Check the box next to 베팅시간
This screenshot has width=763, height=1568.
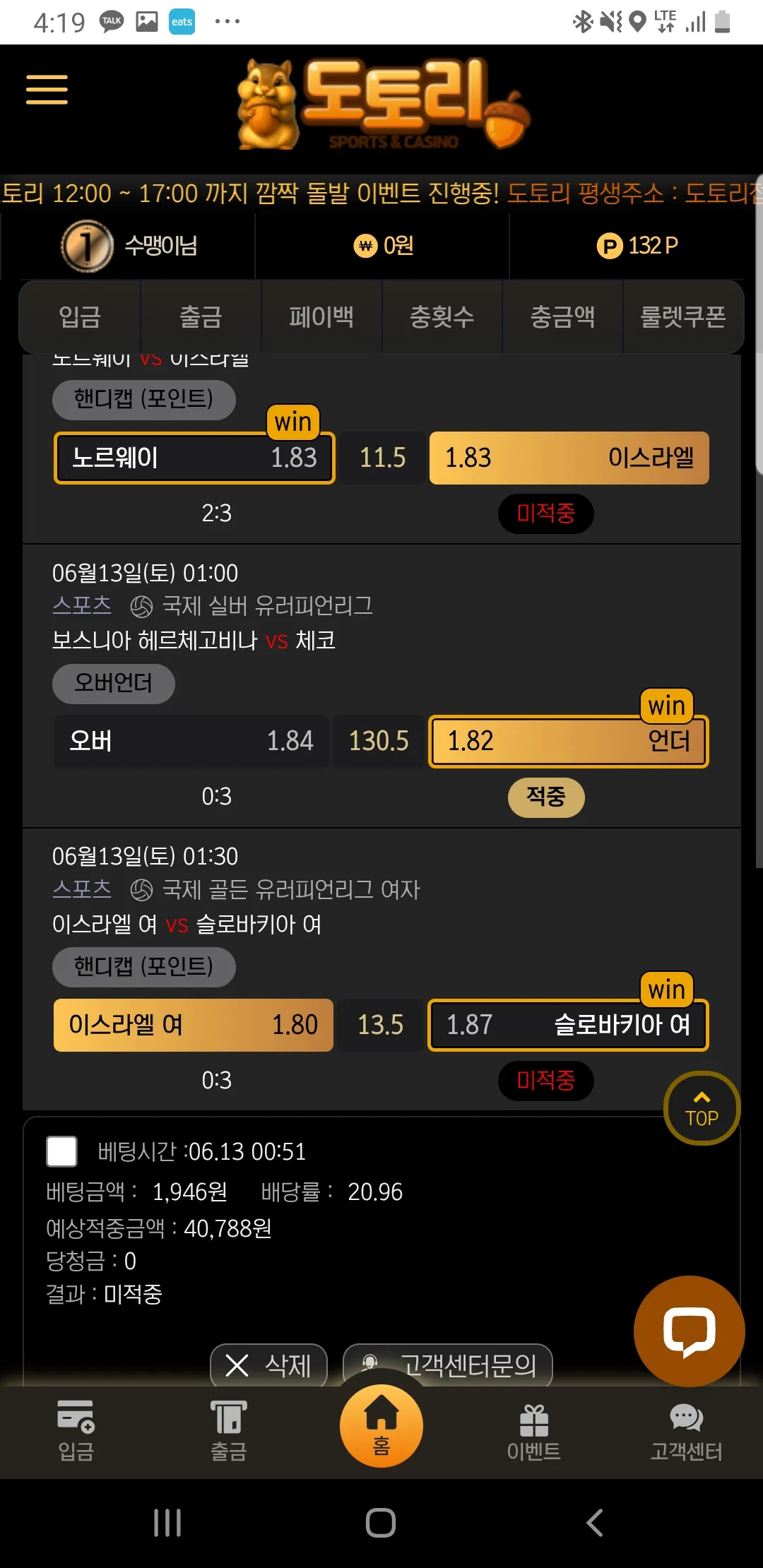(x=61, y=1151)
